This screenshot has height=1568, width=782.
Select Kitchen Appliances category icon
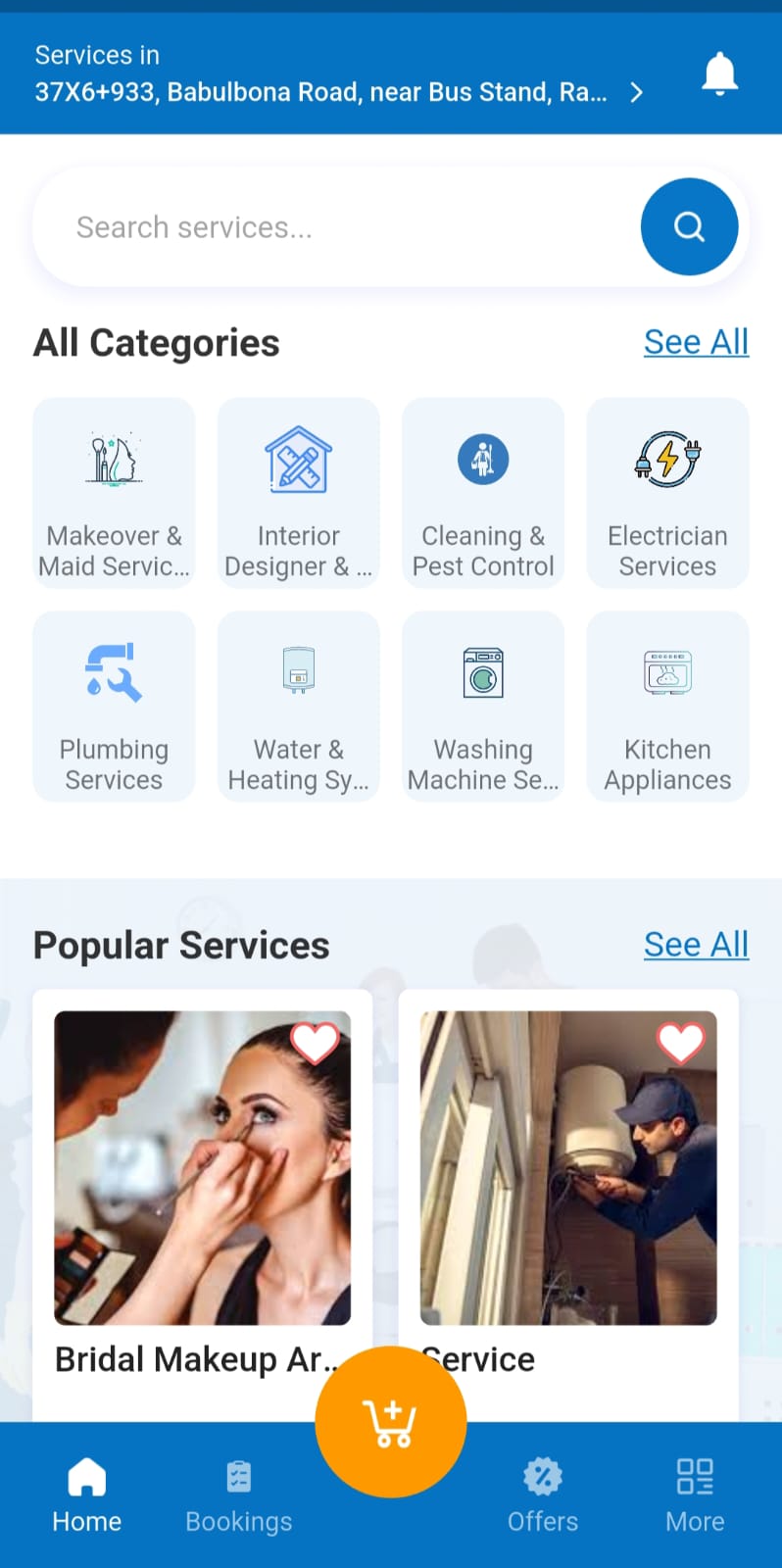667,706
